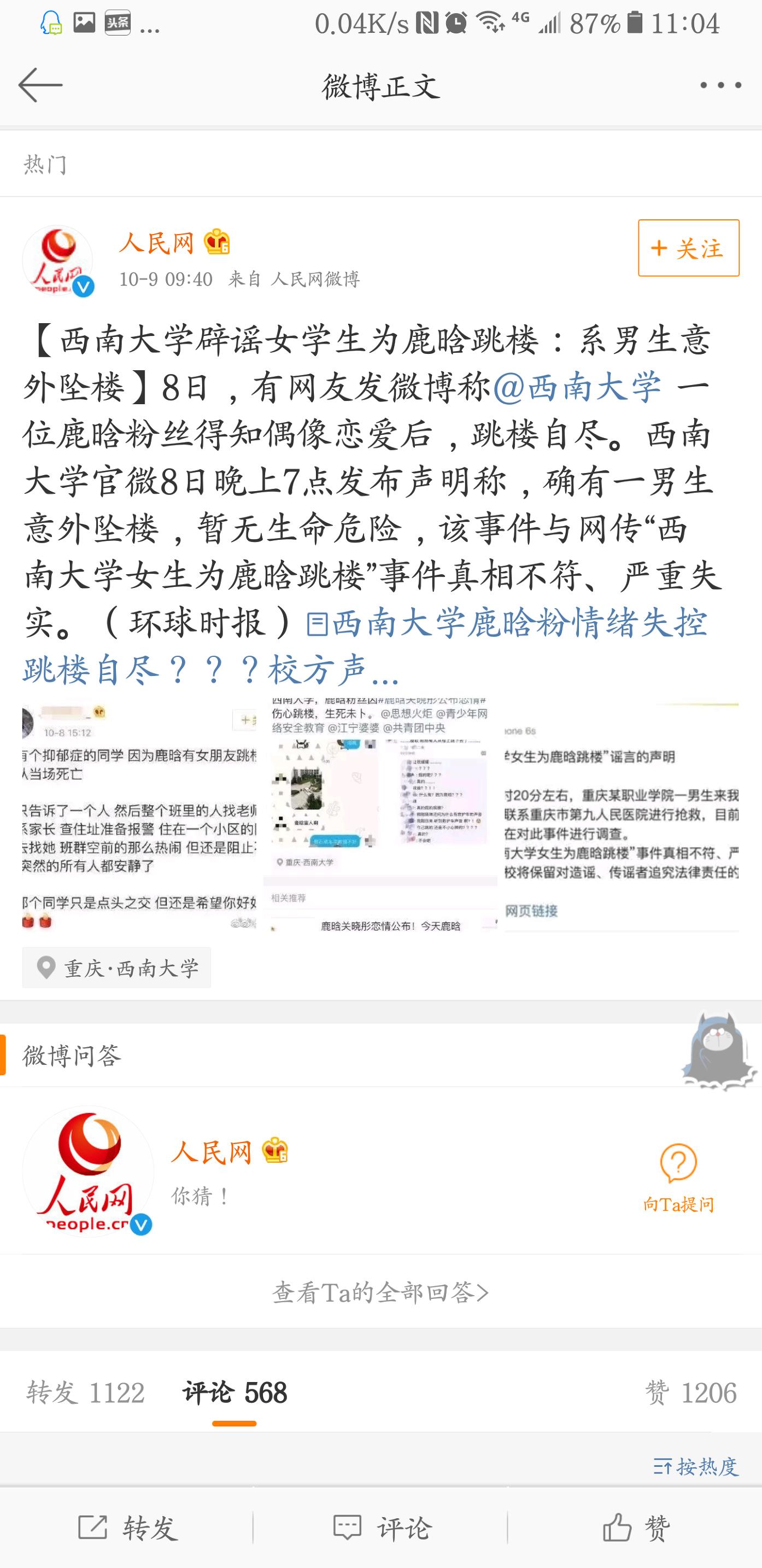Open 查看Ta的全部回答 link
Image resolution: width=762 pixels, height=1568 pixels.
click(380, 1292)
